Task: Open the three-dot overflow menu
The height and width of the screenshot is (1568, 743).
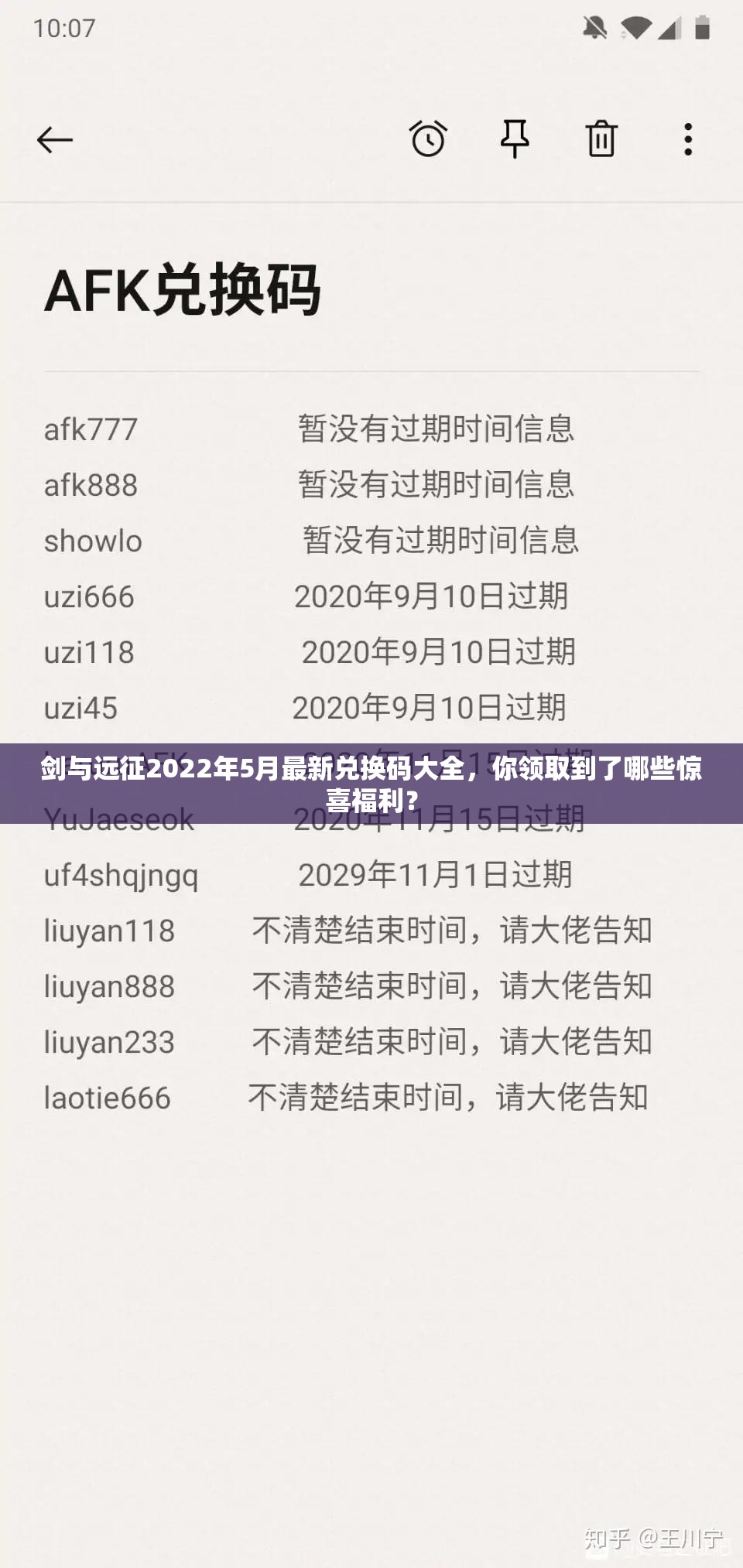Action: point(688,142)
